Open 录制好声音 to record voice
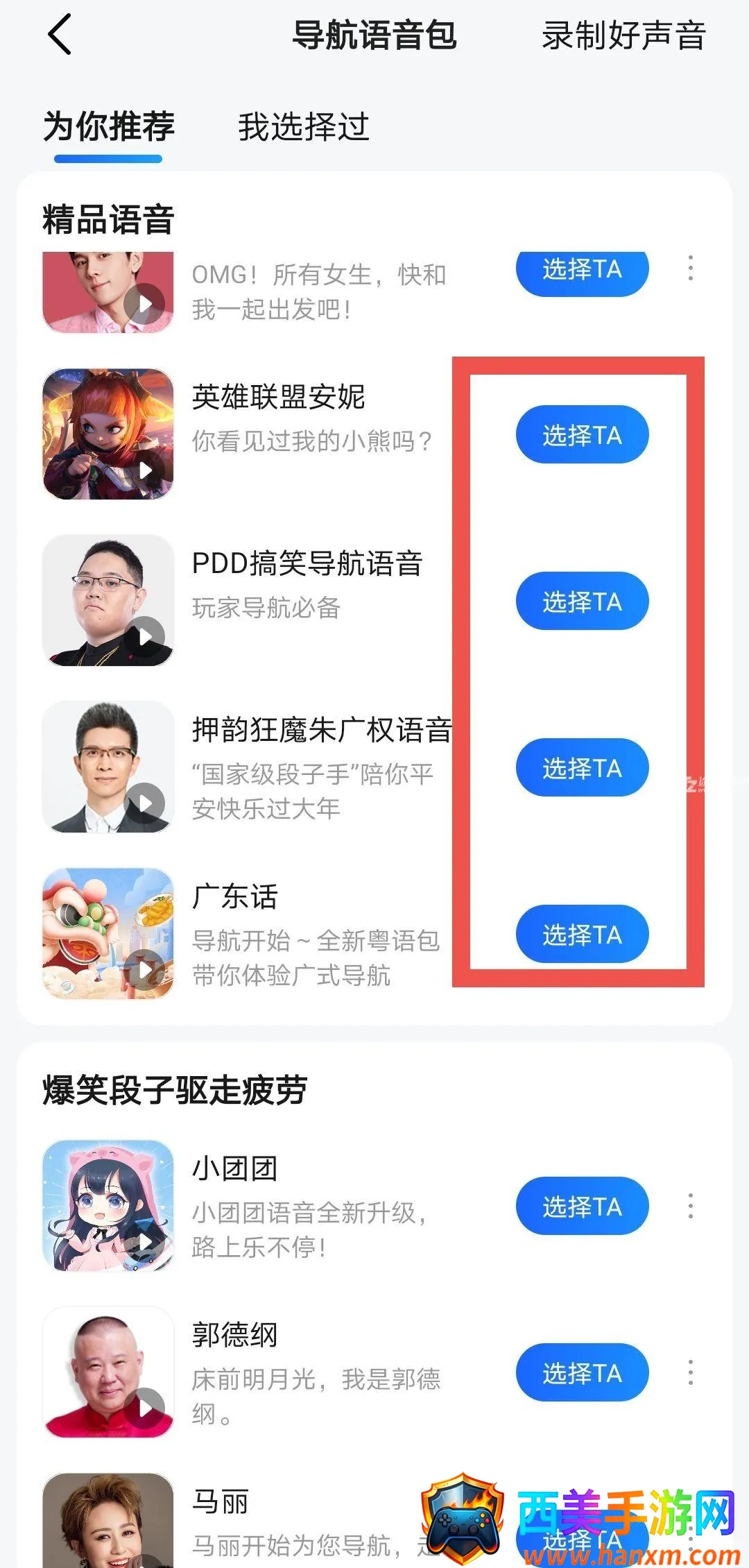Image resolution: width=749 pixels, height=1568 pixels. 623,36
